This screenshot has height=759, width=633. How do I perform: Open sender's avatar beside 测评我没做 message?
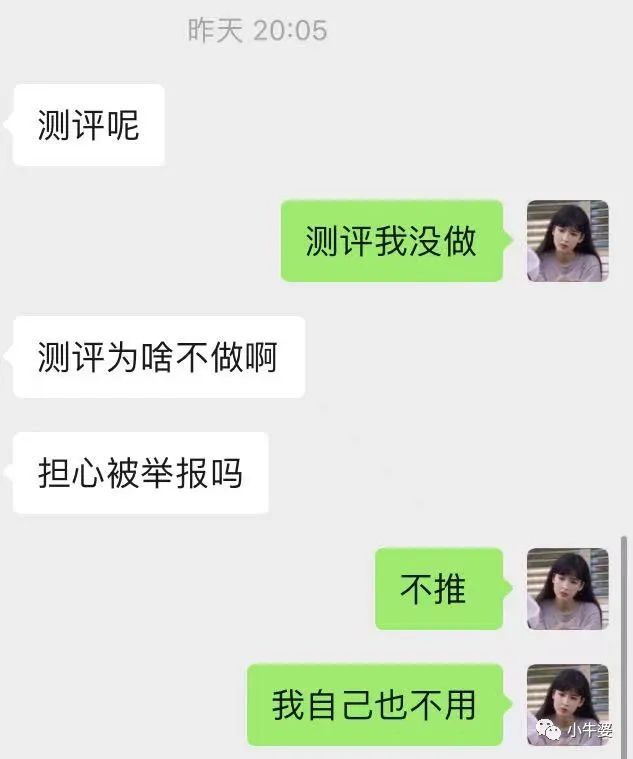click(x=567, y=241)
